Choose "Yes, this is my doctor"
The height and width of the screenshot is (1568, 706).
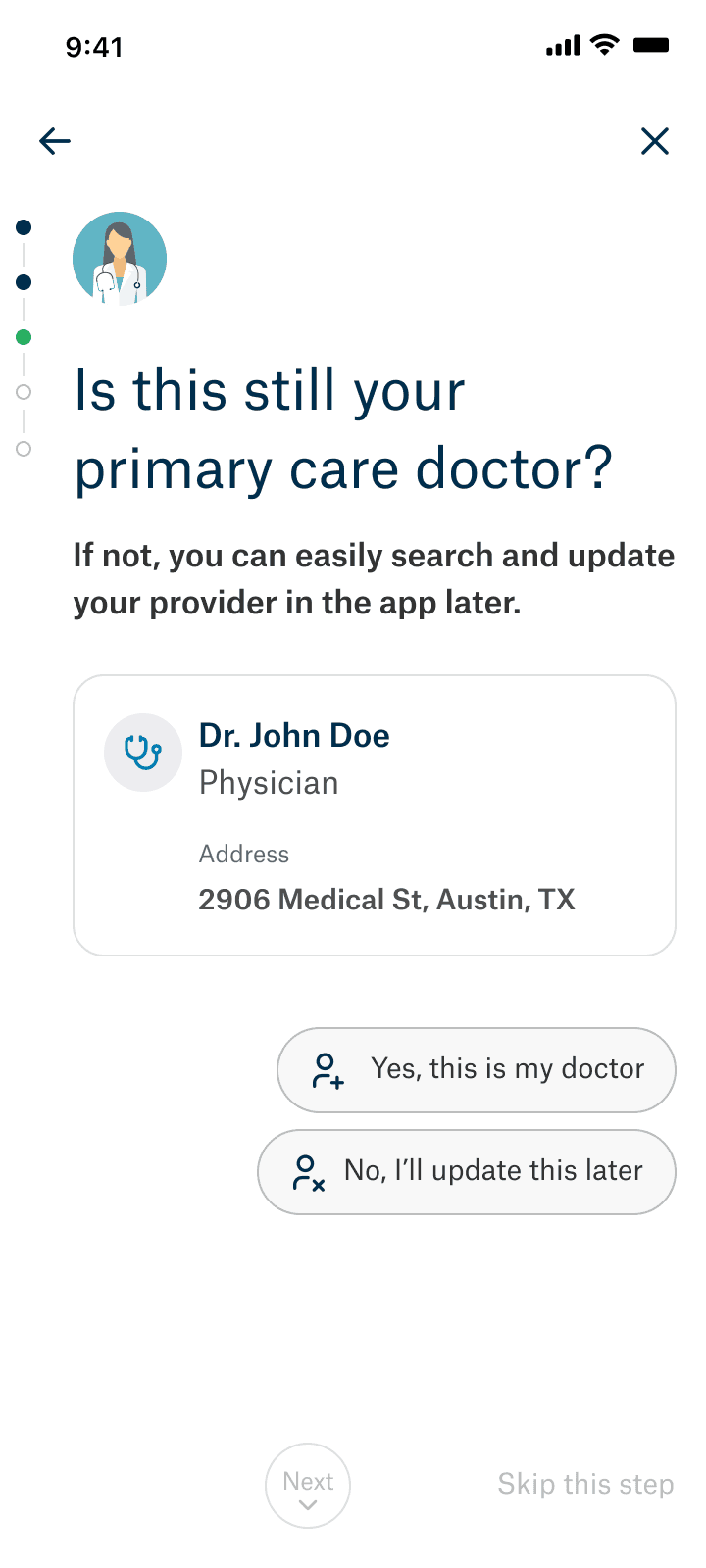[x=477, y=1069]
